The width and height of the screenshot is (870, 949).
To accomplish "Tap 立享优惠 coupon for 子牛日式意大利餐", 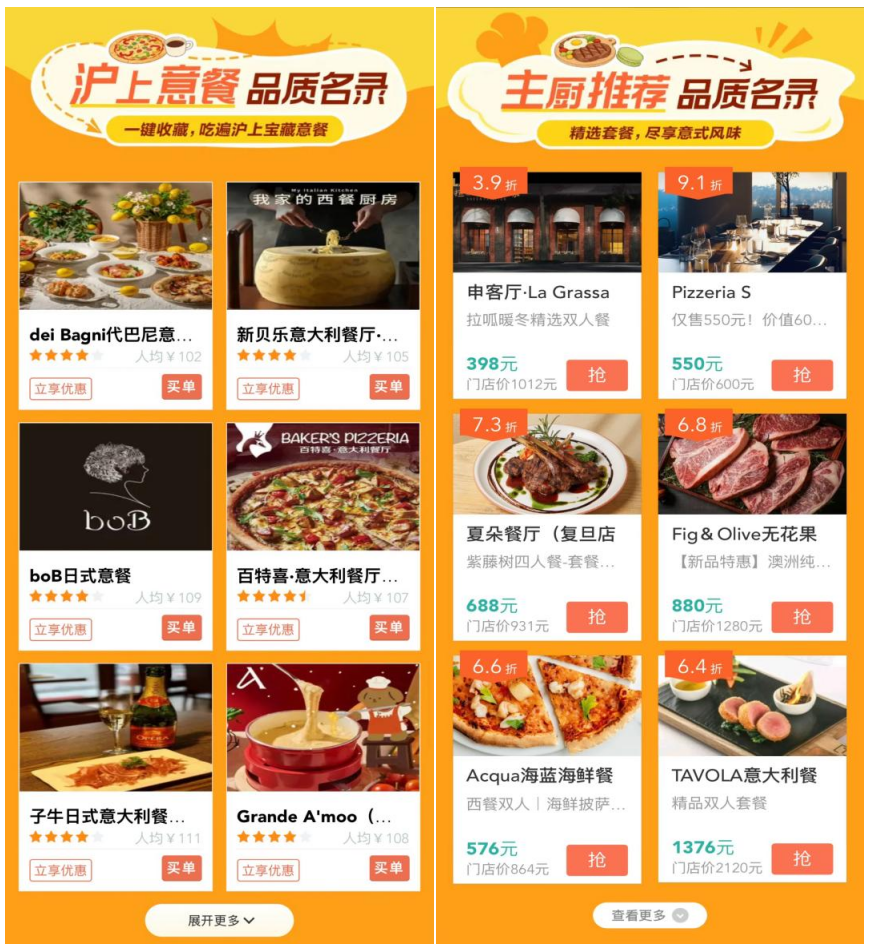I will pyautogui.click(x=59, y=866).
